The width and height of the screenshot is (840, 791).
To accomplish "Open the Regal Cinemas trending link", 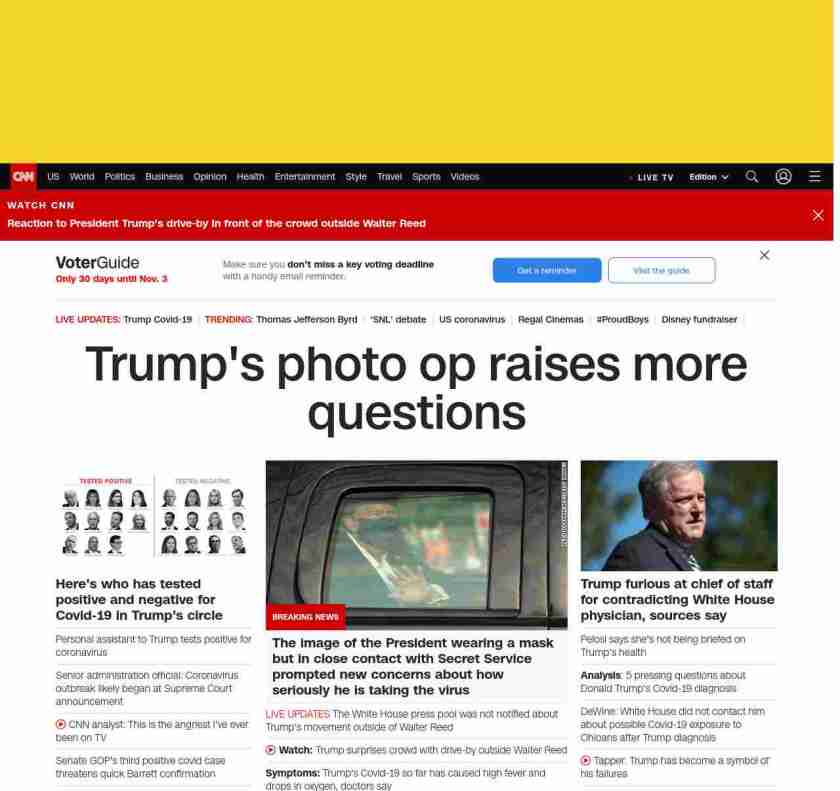I will click(x=550, y=320).
